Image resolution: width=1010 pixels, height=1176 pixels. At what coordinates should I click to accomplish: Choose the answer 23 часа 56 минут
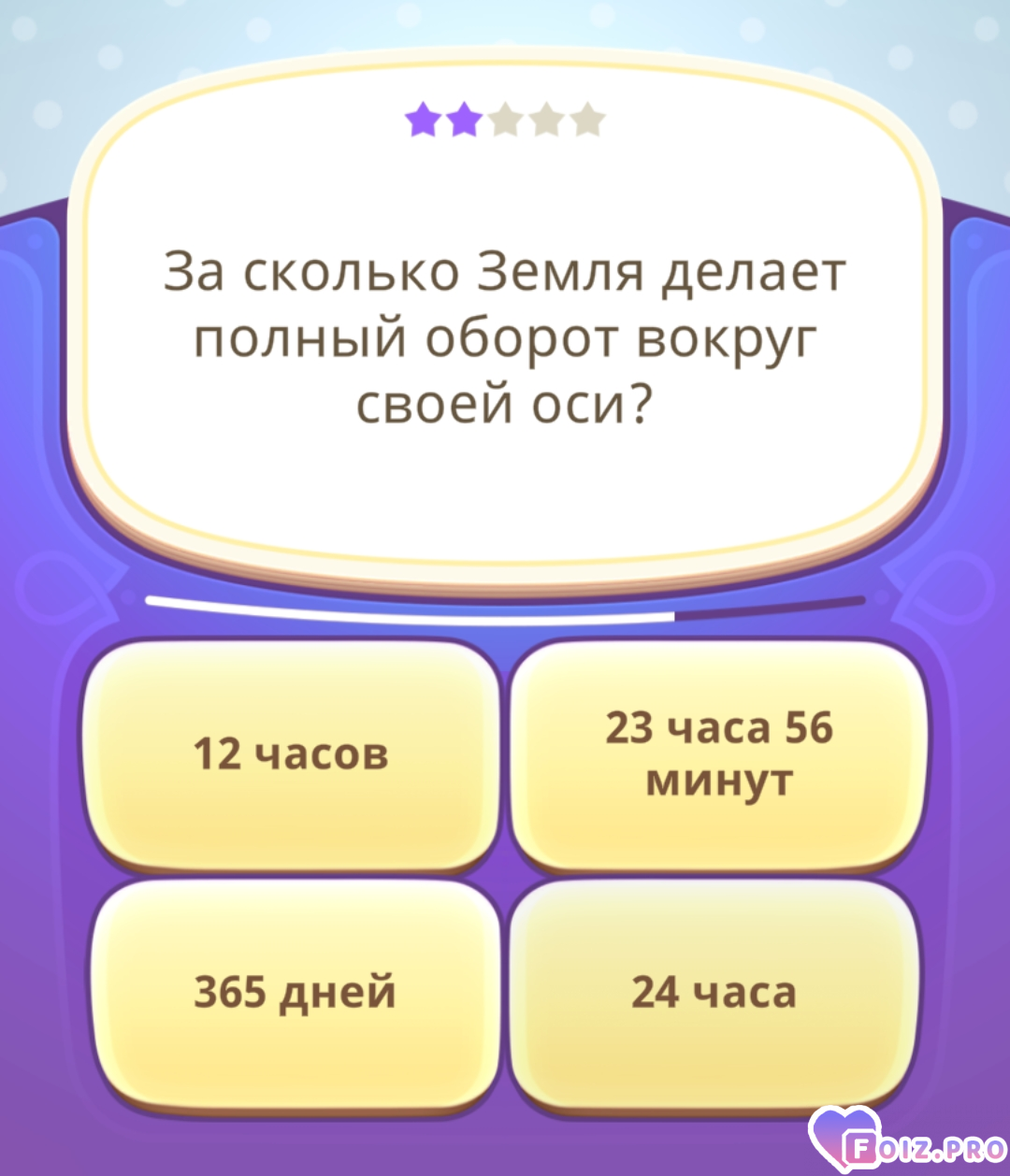pos(718,753)
